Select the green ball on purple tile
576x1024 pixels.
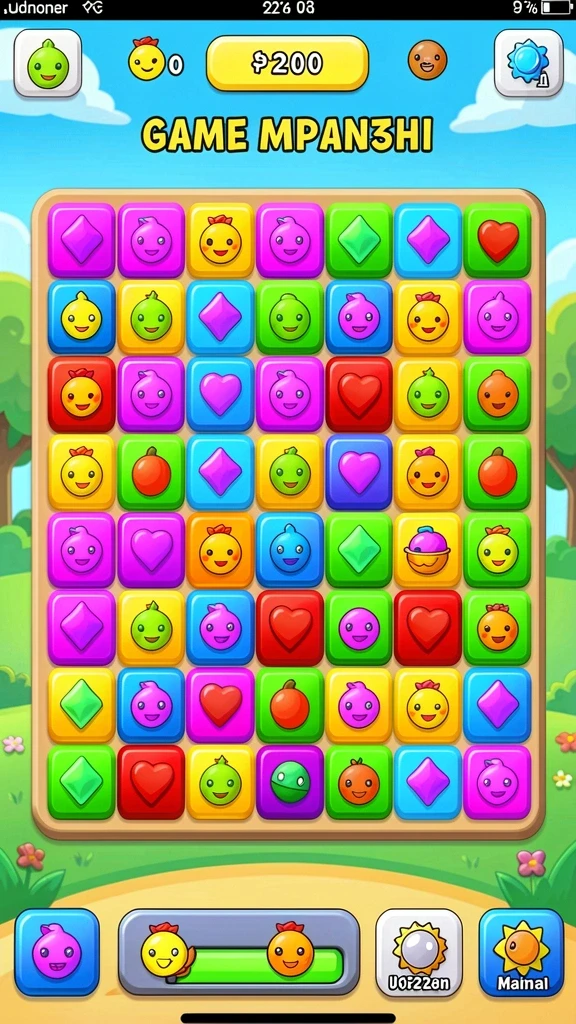pyautogui.click(x=290, y=782)
